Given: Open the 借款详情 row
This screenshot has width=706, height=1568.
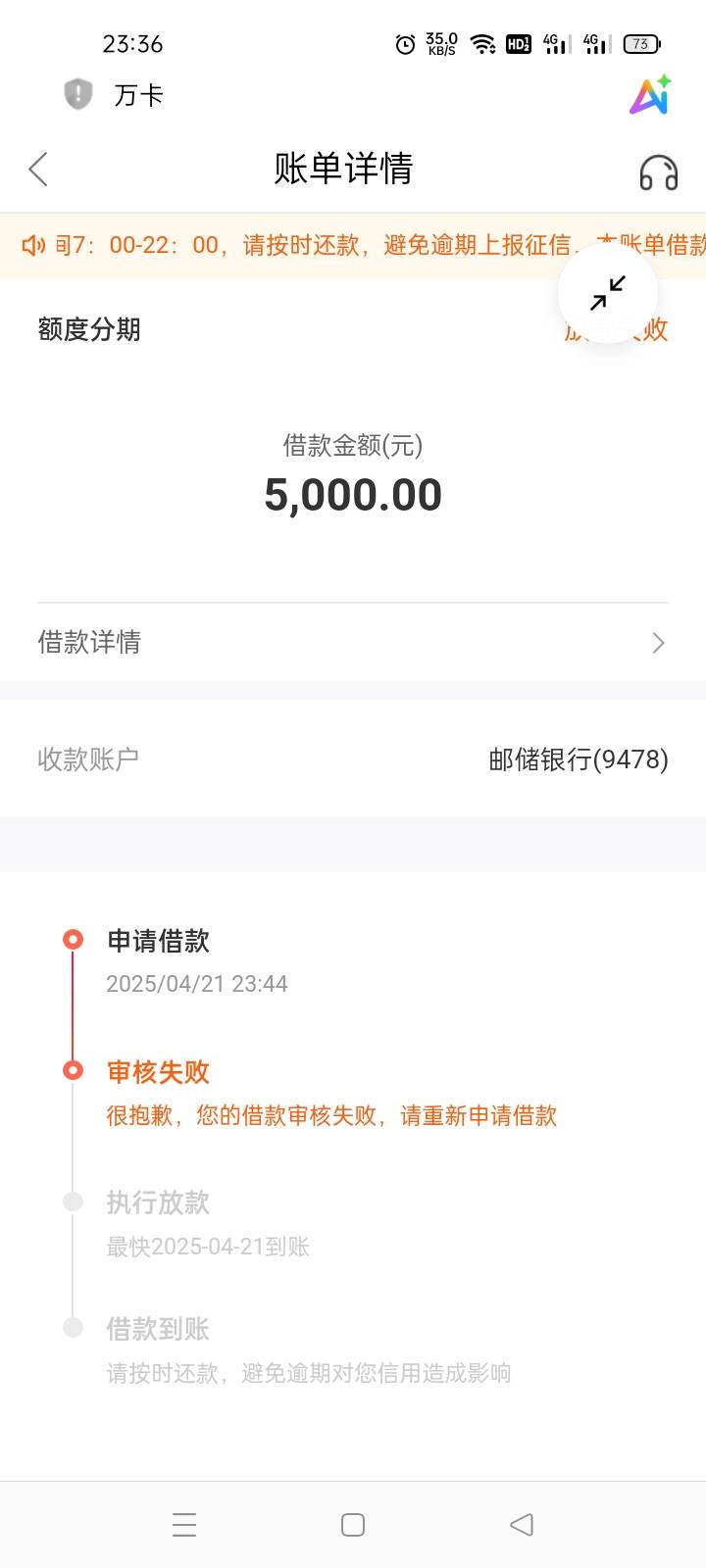Looking at the screenshot, I should pyautogui.click(x=353, y=642).
